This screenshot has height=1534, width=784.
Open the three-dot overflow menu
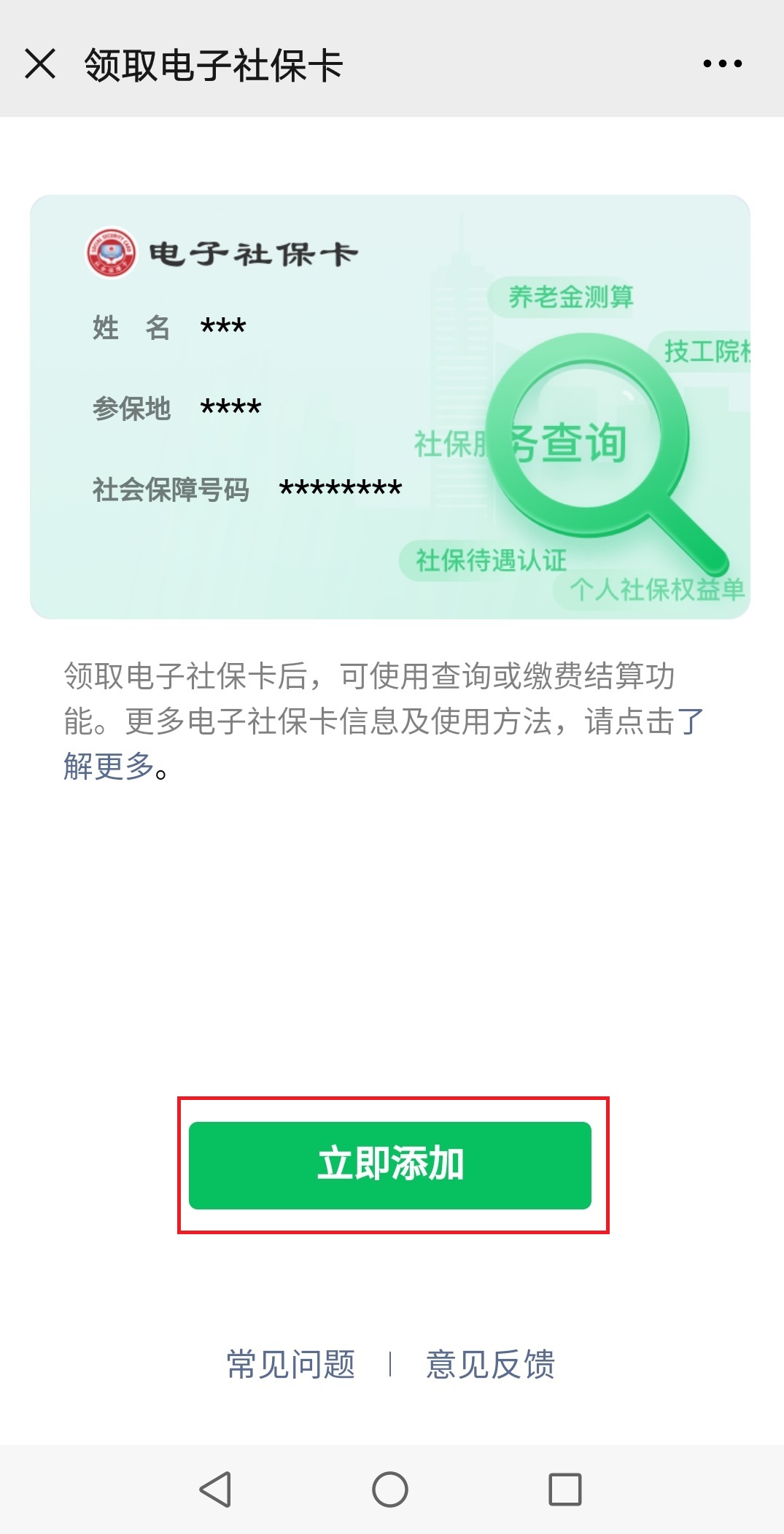coord(722,64)
